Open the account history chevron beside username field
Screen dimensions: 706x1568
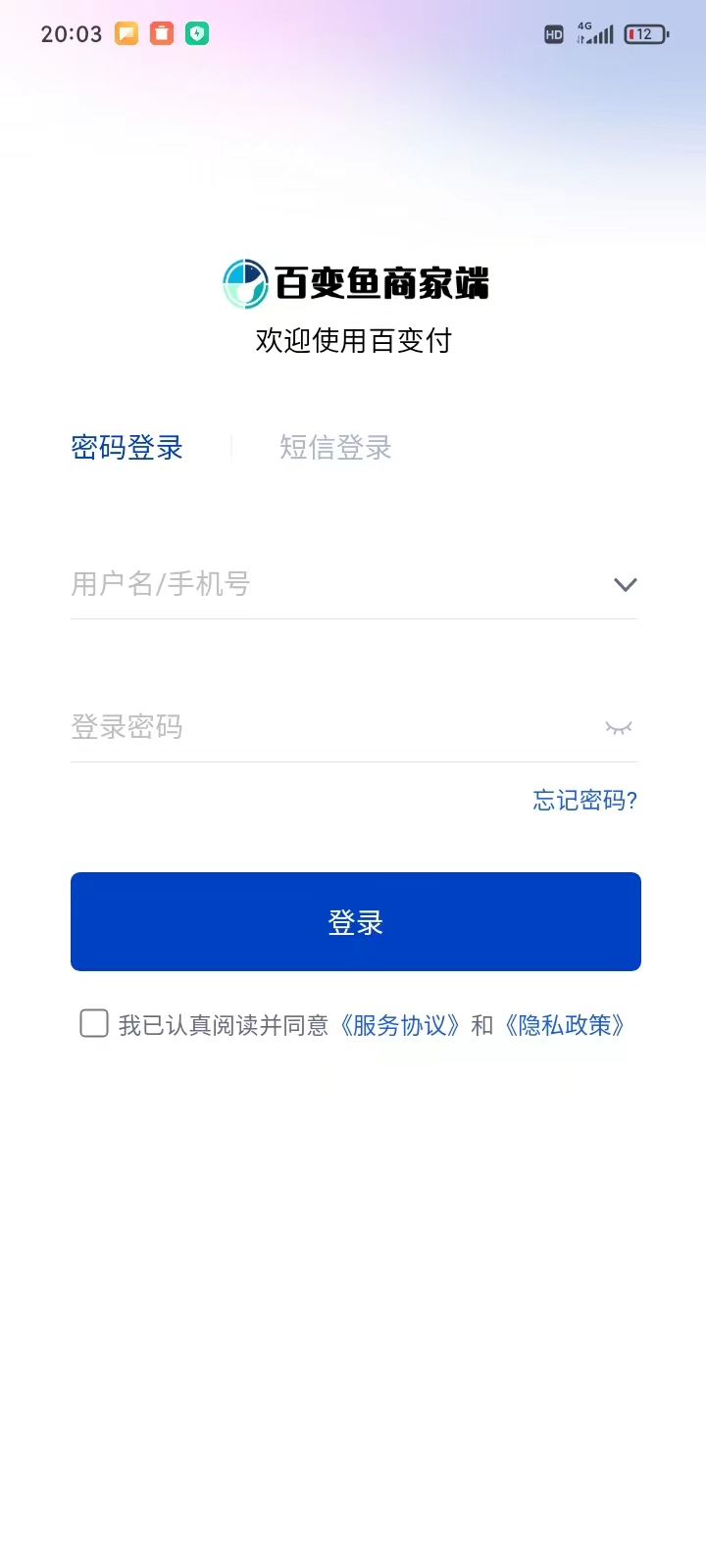tap(625, 584)
